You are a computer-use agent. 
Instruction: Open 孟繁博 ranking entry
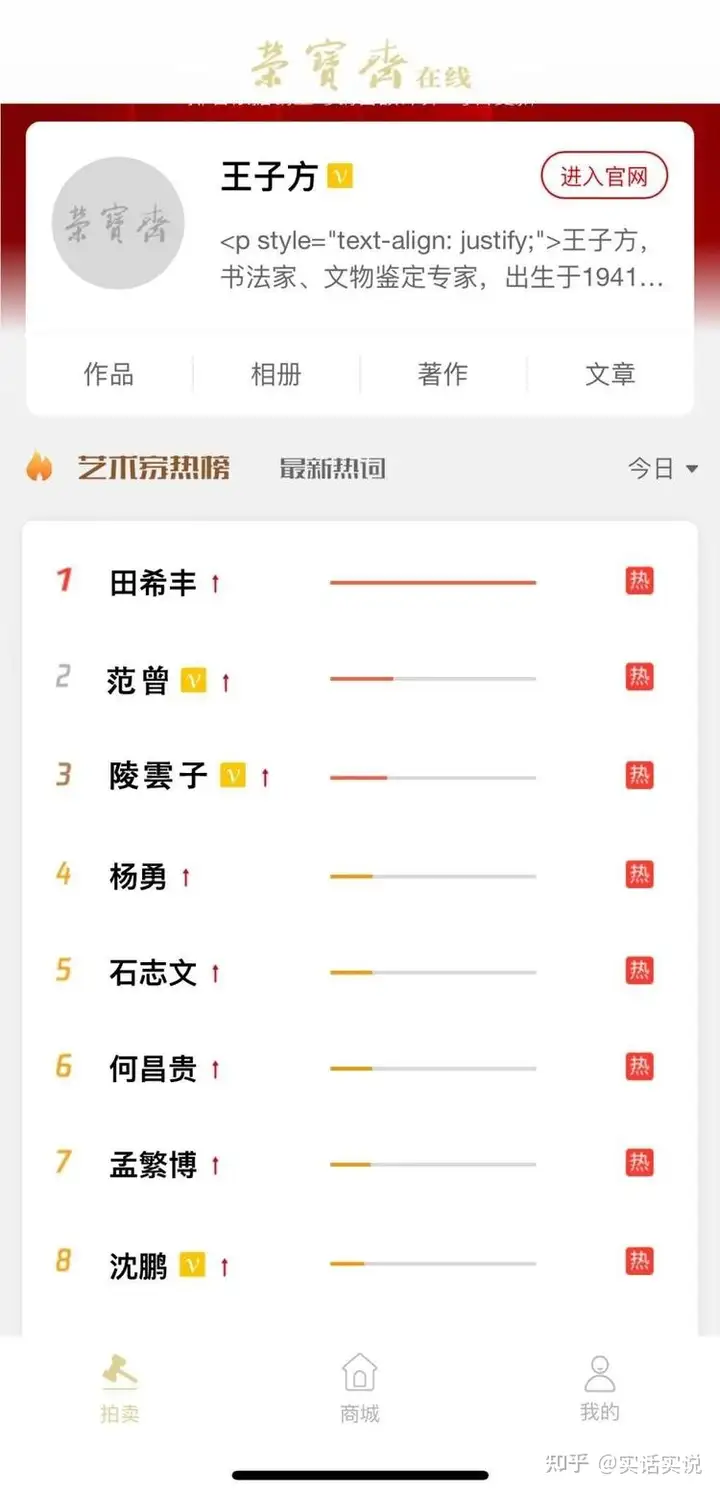pos(359,1165)
